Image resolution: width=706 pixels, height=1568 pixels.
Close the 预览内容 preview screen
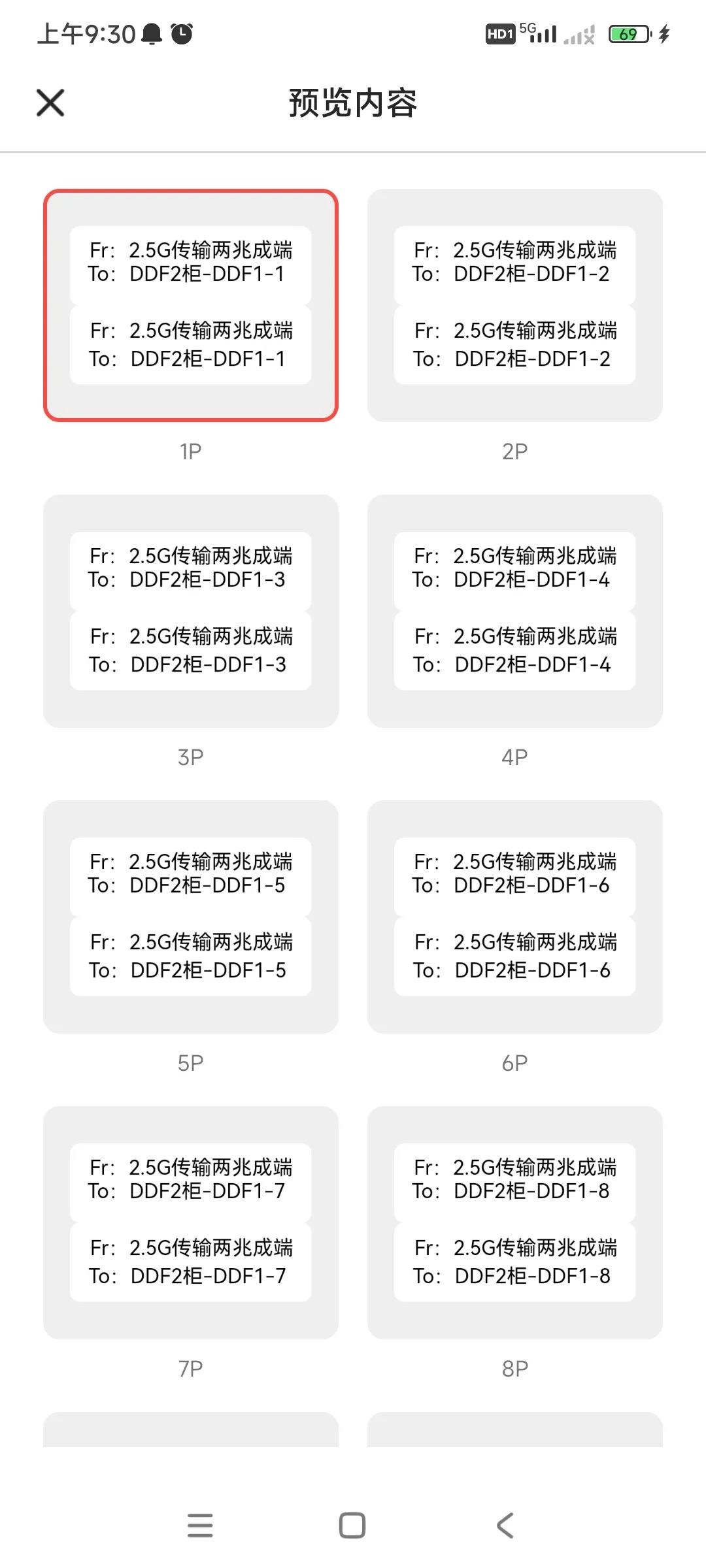click(50, 103)
